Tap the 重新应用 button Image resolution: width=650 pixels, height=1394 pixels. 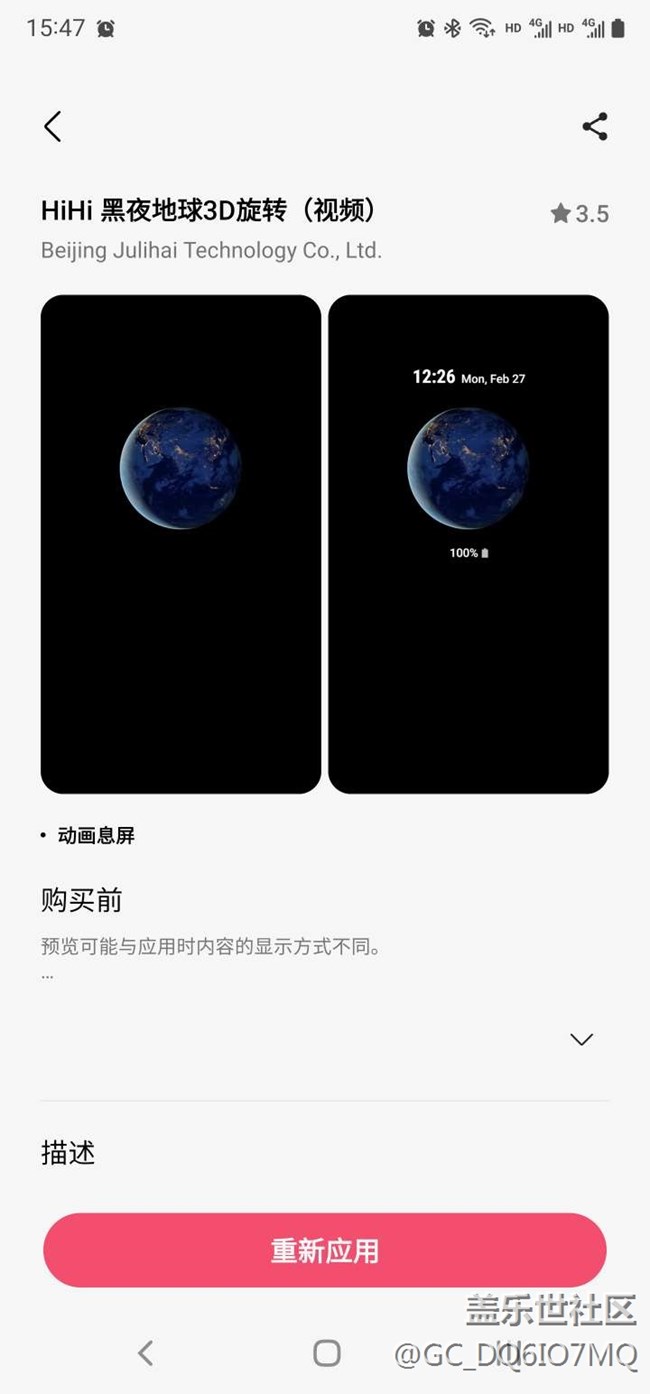[325, 1250]
